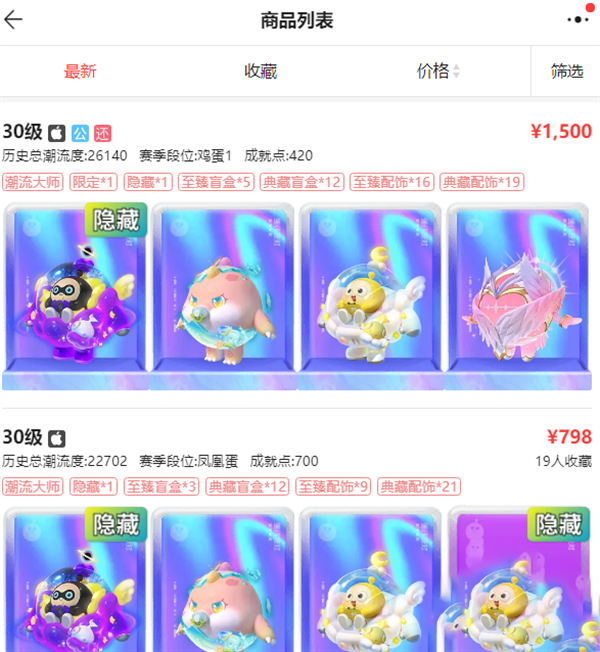Sort products by 收藏
600x652 pixels.
[260, 71]
